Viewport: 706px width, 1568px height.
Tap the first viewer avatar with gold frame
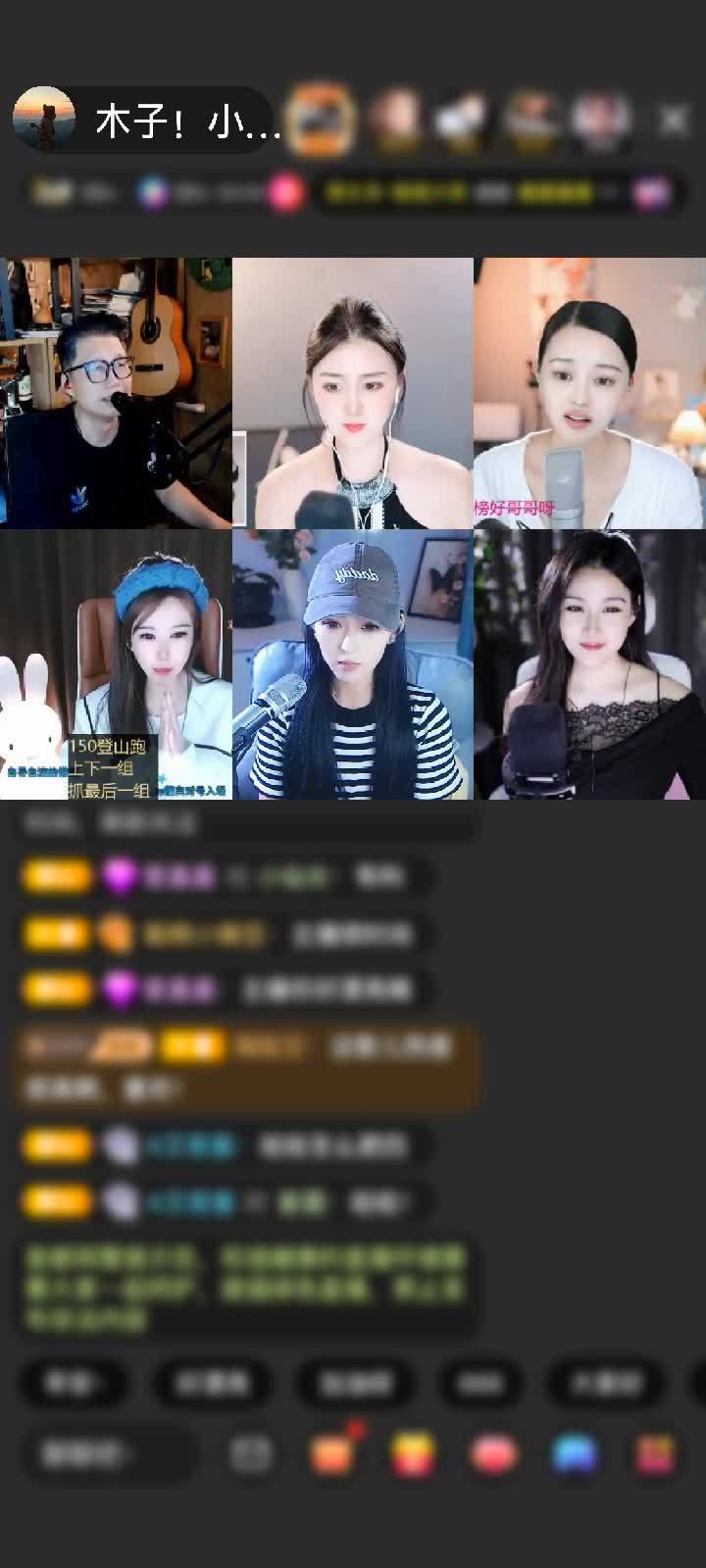322,118
